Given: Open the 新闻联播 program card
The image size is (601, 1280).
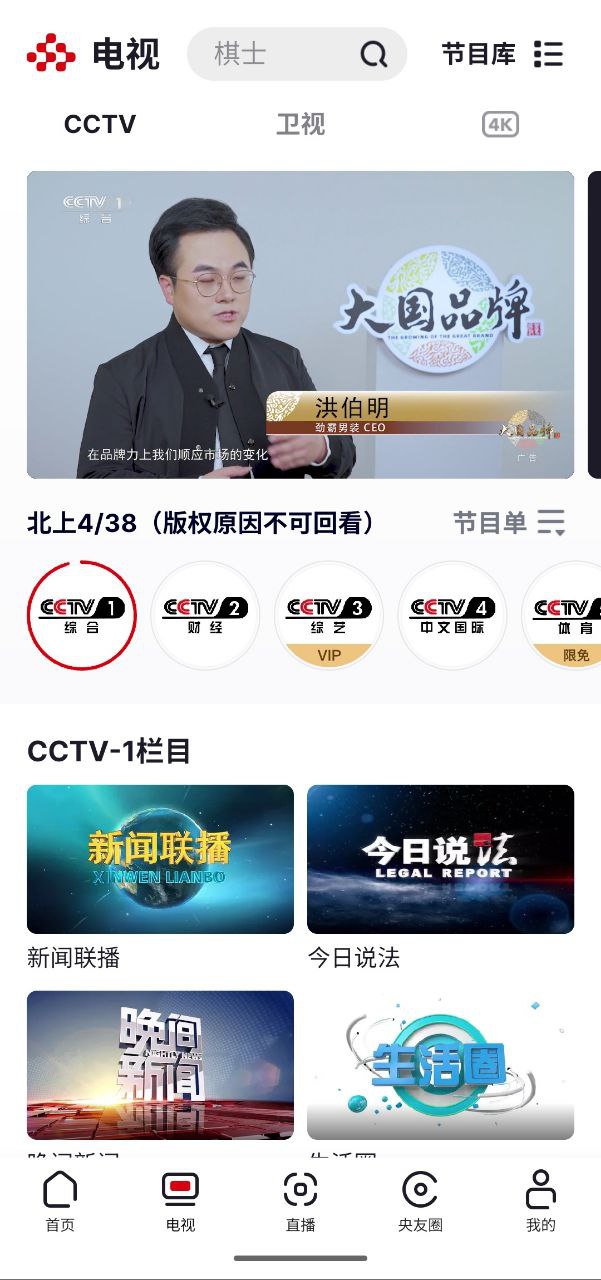Looking at the screenshot, I should click(x=160, y=860).
